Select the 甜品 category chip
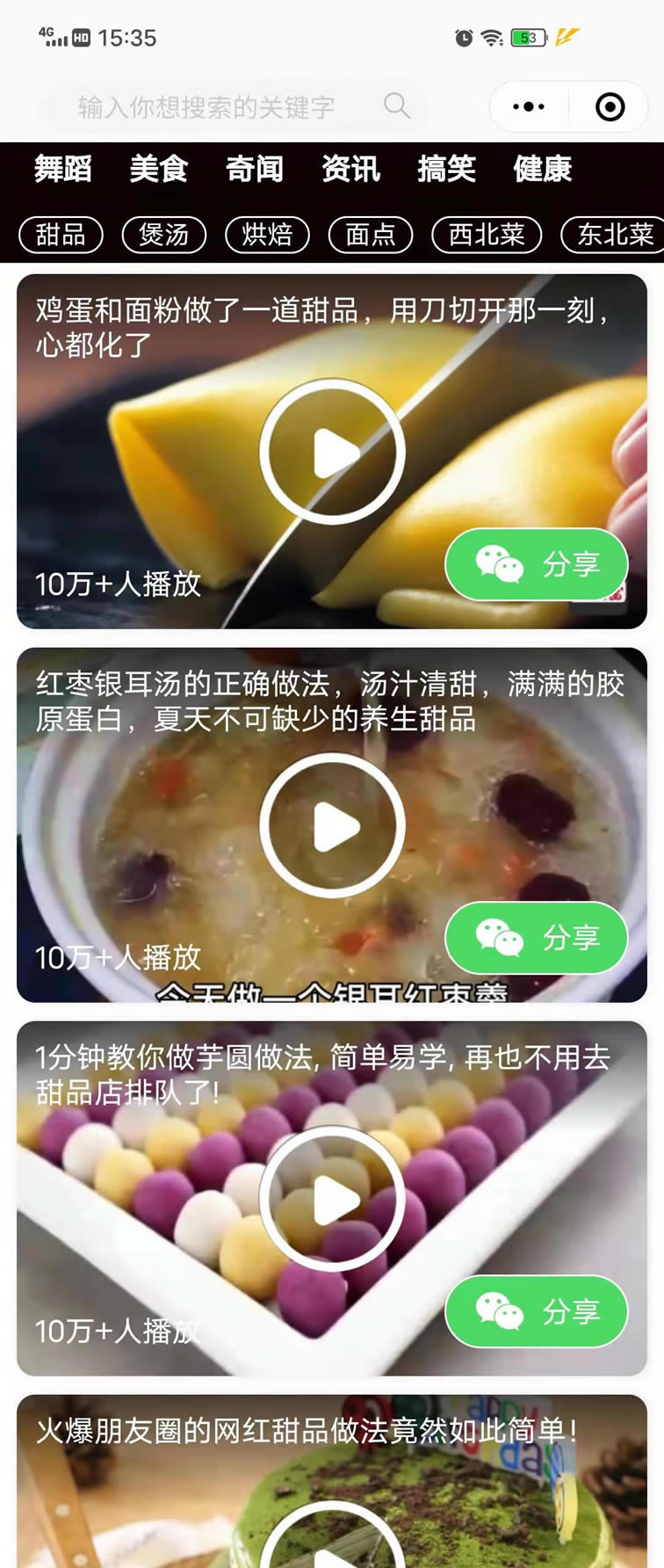This screenshot has height=1568, width=664. click(x=61, y=235)
